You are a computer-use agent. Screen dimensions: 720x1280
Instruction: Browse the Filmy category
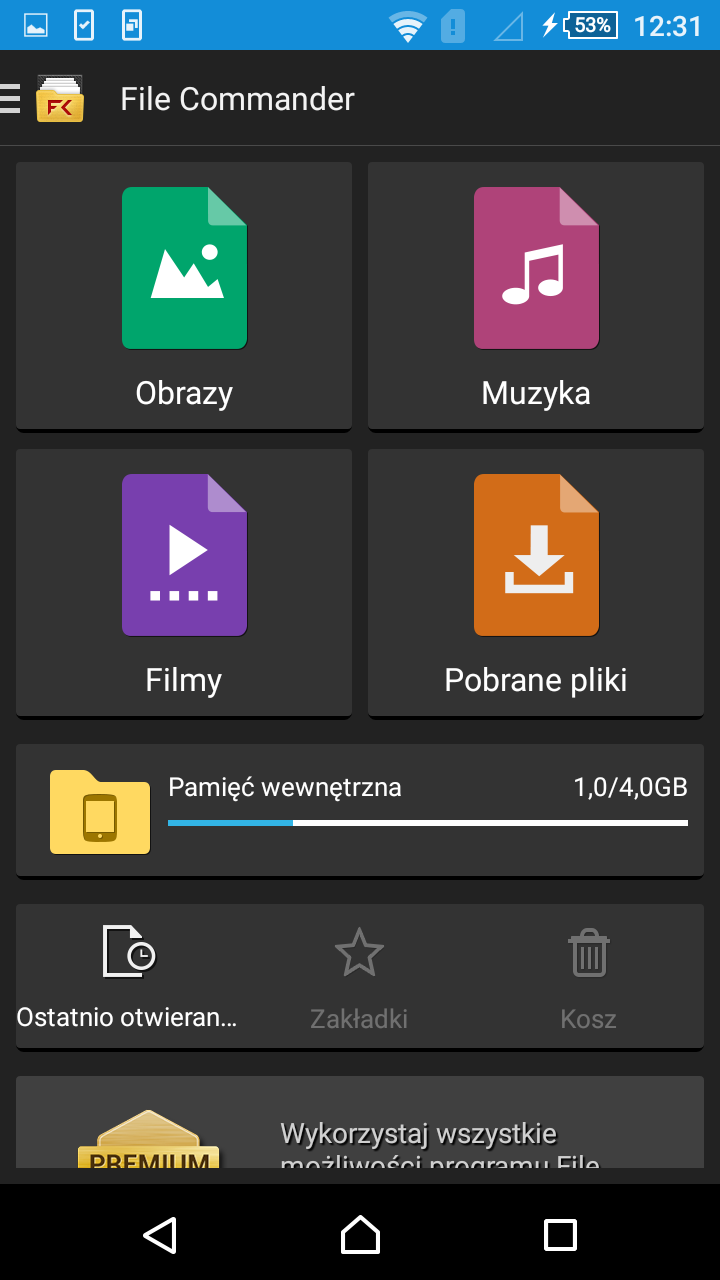click(x=184, y=583)
